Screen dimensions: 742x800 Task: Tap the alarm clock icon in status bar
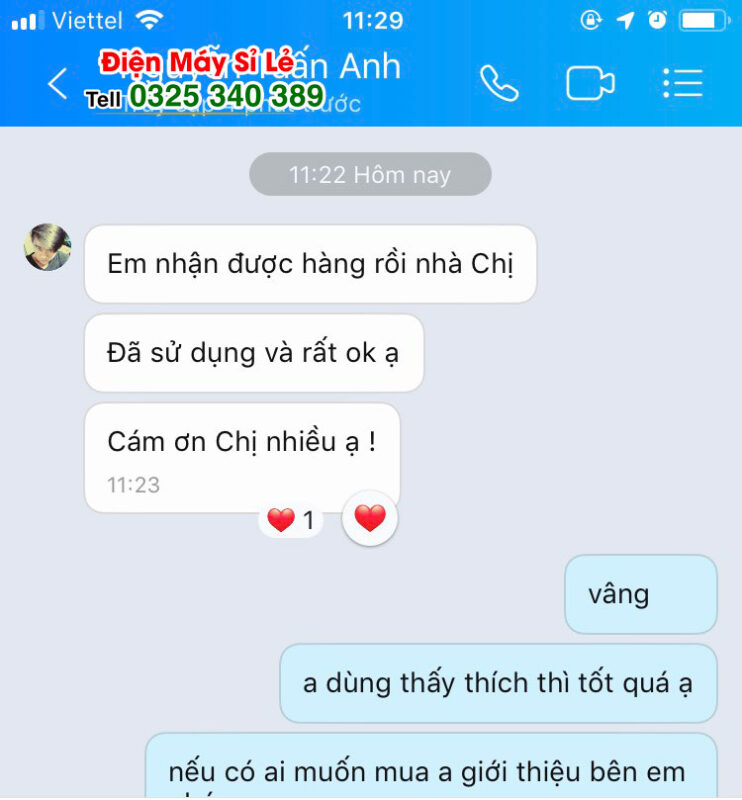pyautogui.click(x=655, y=19)
